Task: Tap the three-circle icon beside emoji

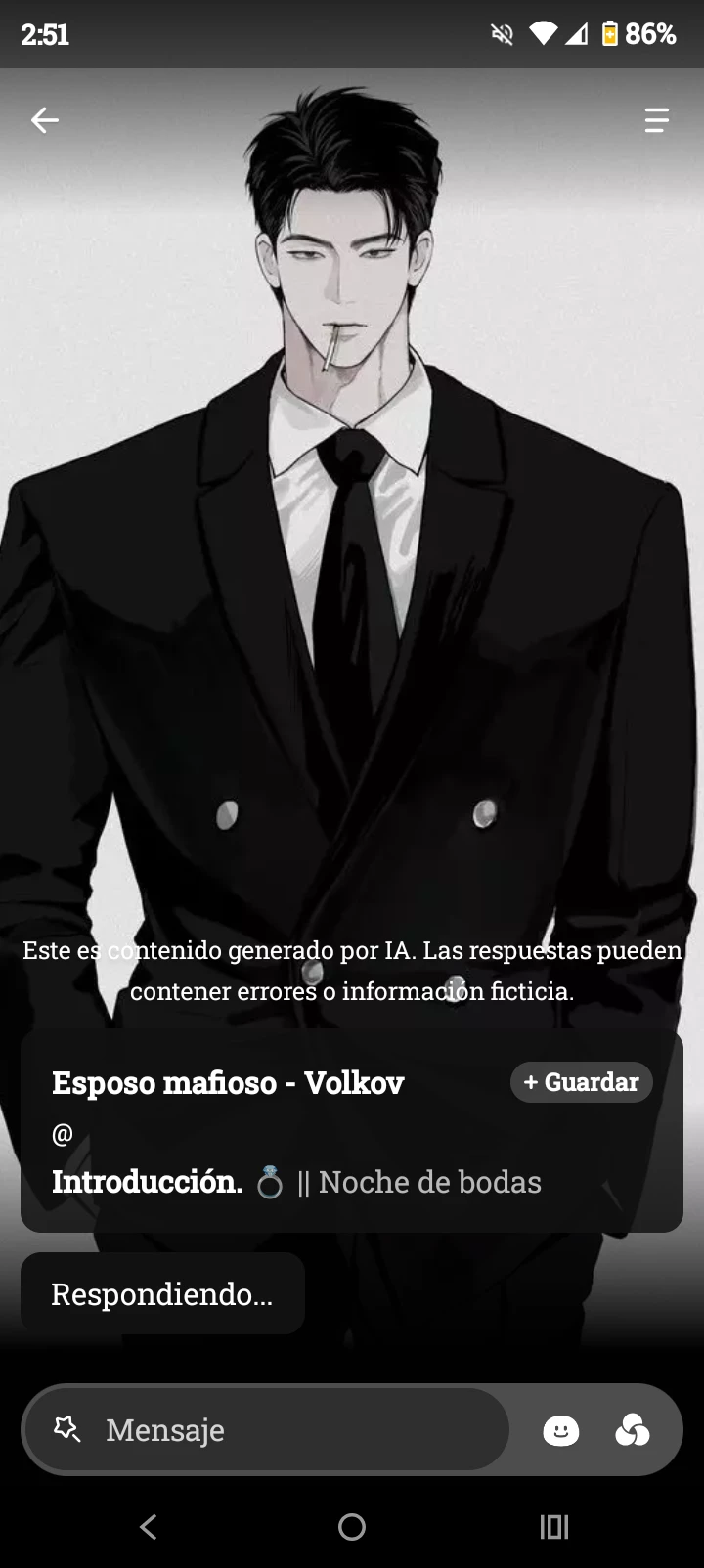Action: click(x=633, y=1431)
